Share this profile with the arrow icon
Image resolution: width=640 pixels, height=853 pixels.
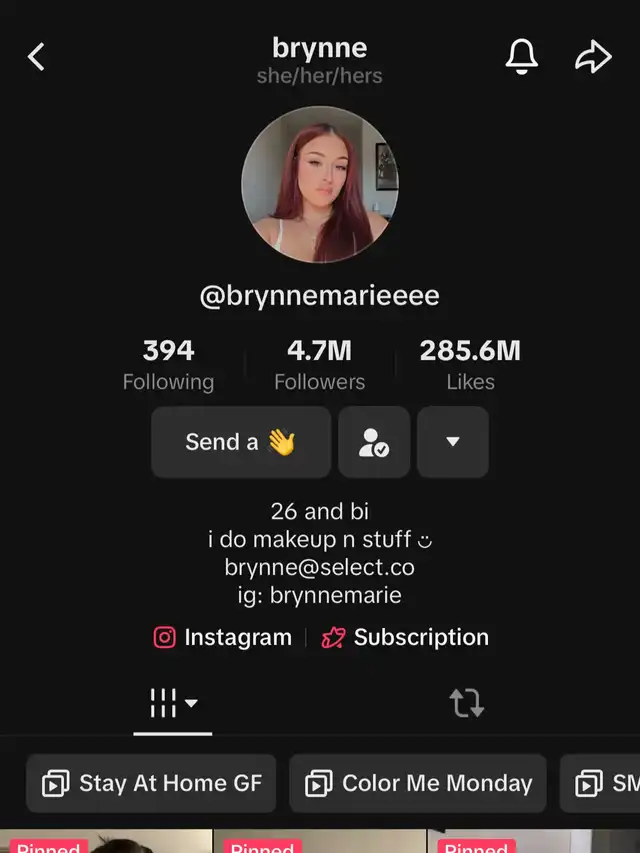pyautogui.click(x=592, y=57)
